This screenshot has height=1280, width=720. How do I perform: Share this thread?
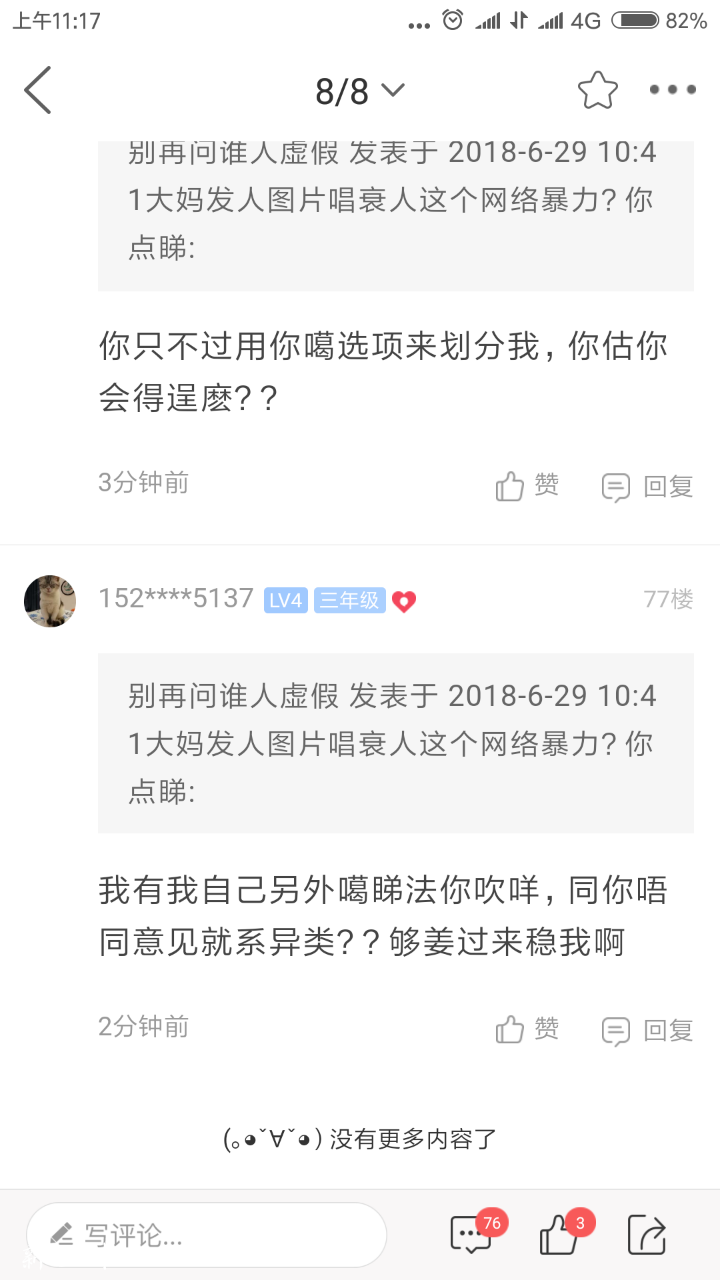[647, 1235]
